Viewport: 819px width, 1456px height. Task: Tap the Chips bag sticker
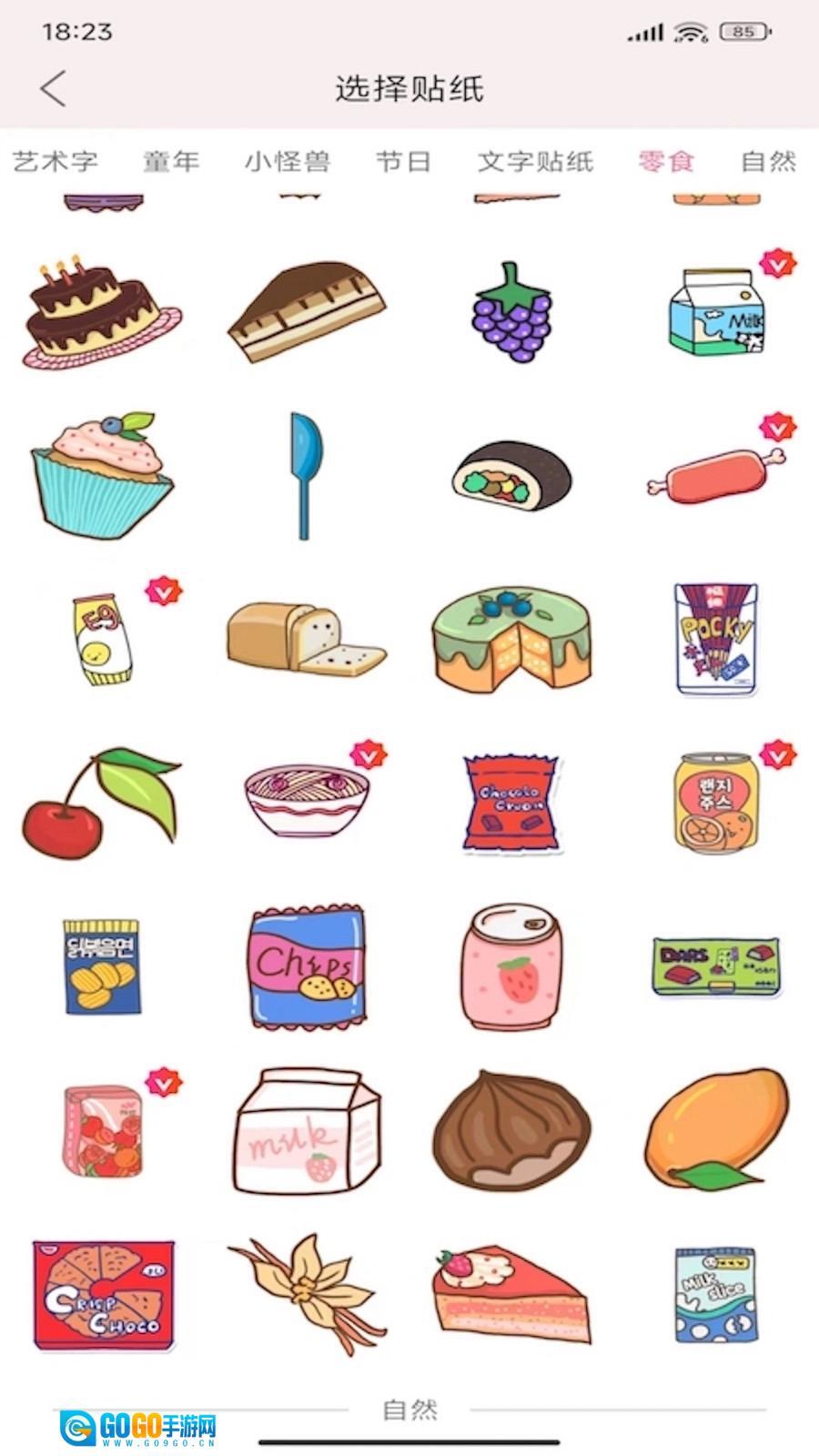click(x=307, y=966)
